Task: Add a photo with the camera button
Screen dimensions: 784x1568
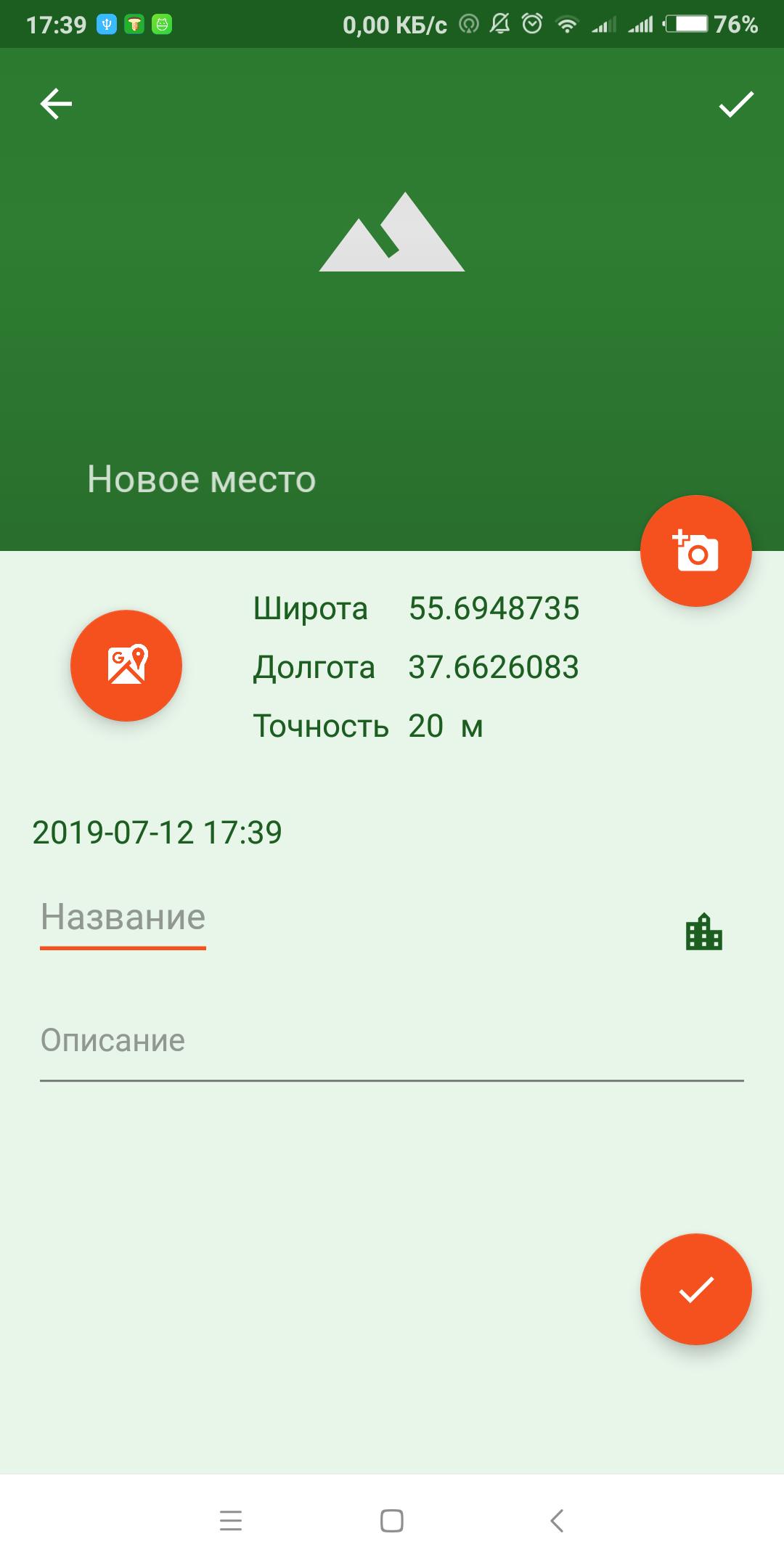Action: [695, 551]
